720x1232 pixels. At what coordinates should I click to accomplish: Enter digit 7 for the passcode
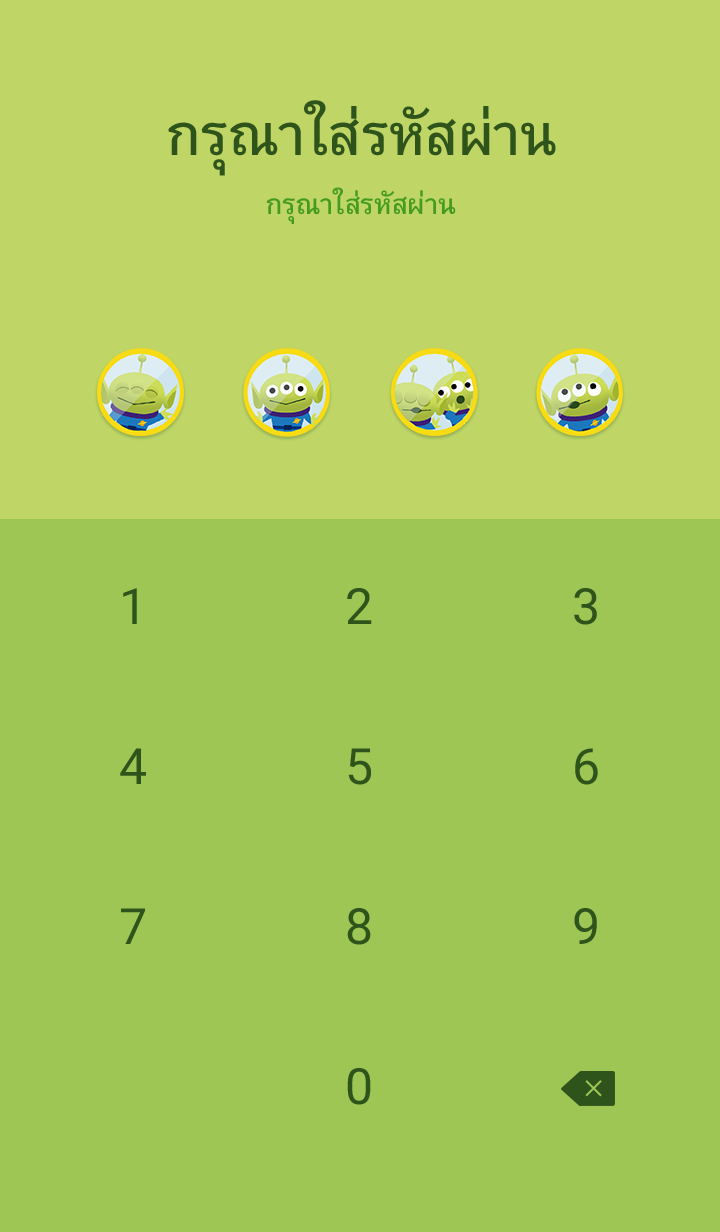click(133, 927)
